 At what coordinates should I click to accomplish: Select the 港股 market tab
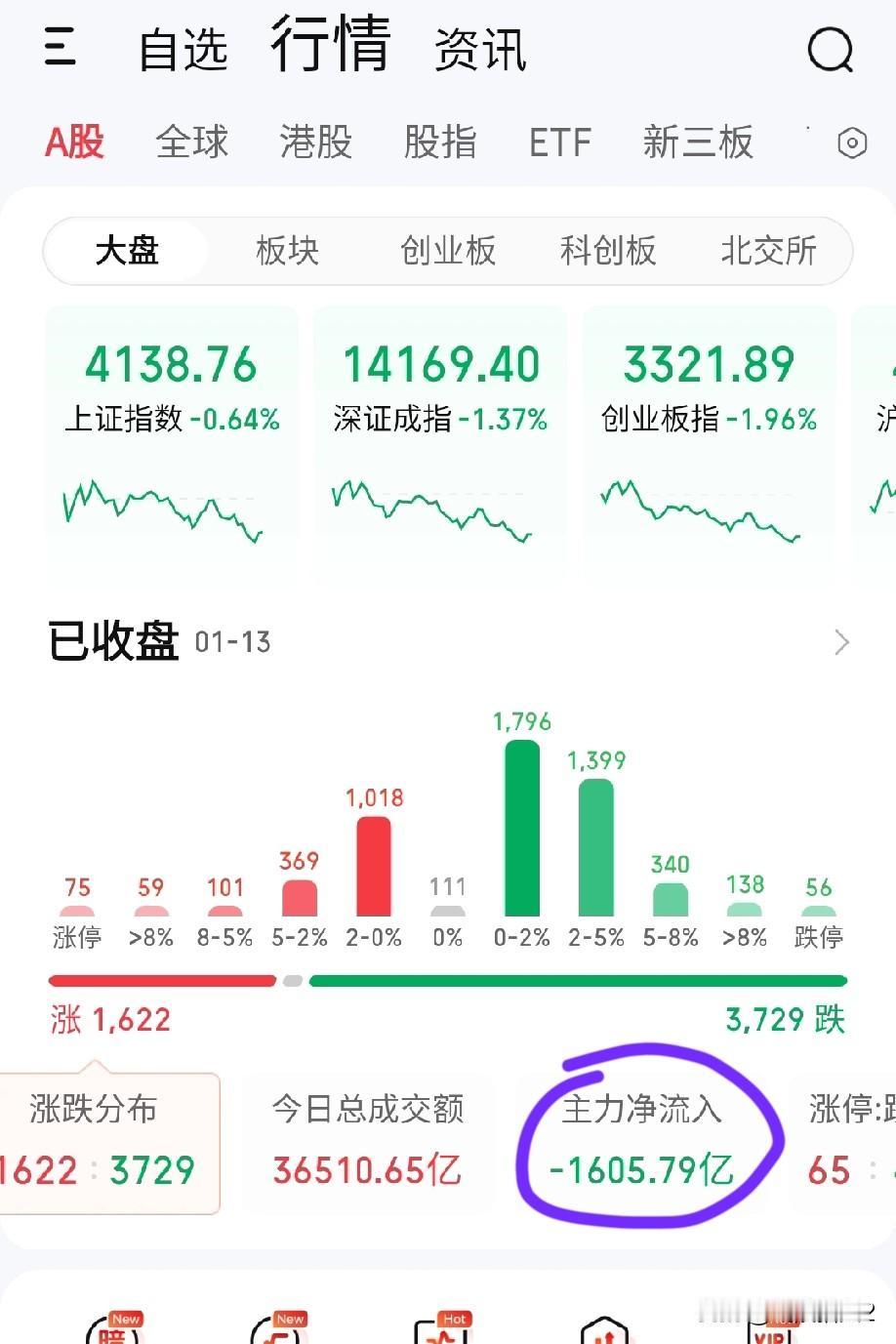tap(314, 143)
